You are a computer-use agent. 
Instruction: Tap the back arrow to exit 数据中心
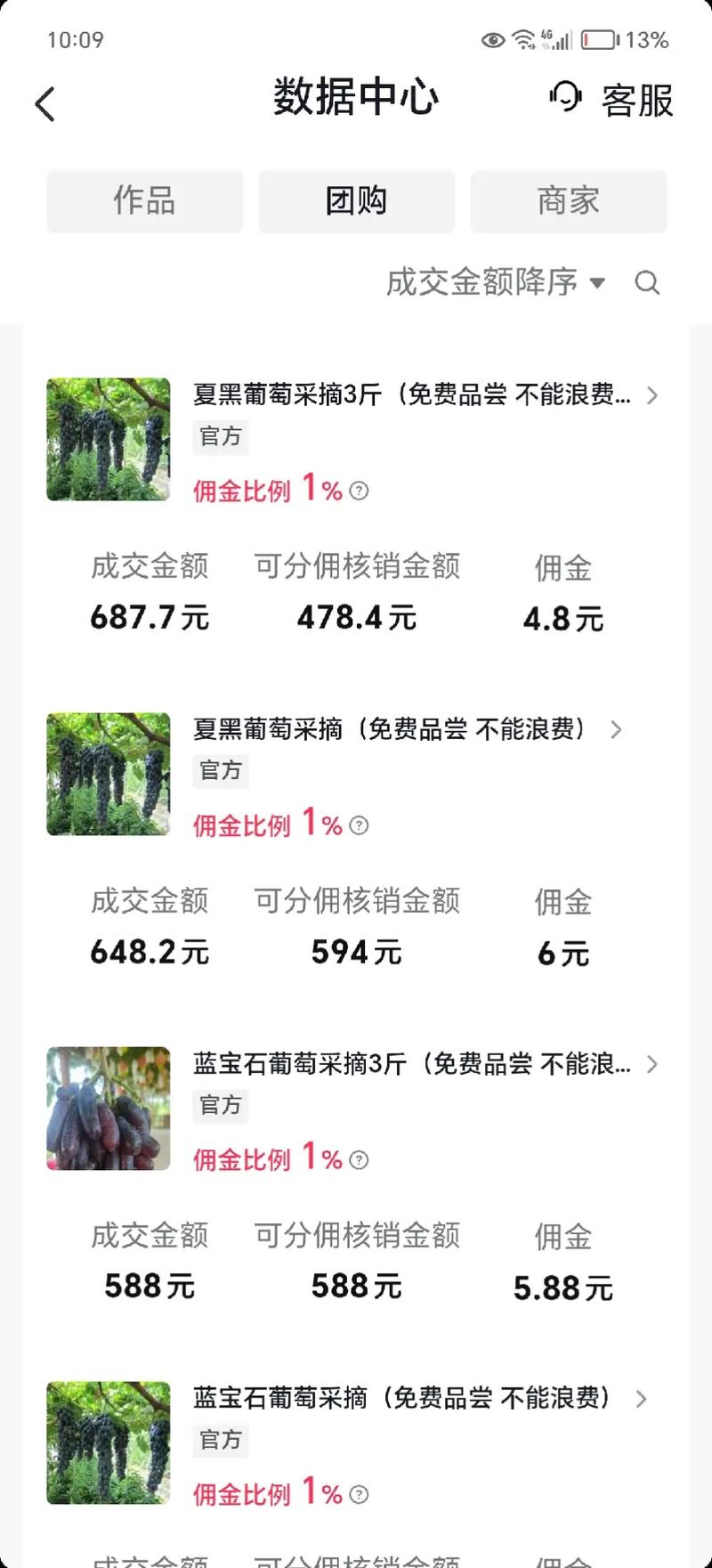[x=44, y=103]
